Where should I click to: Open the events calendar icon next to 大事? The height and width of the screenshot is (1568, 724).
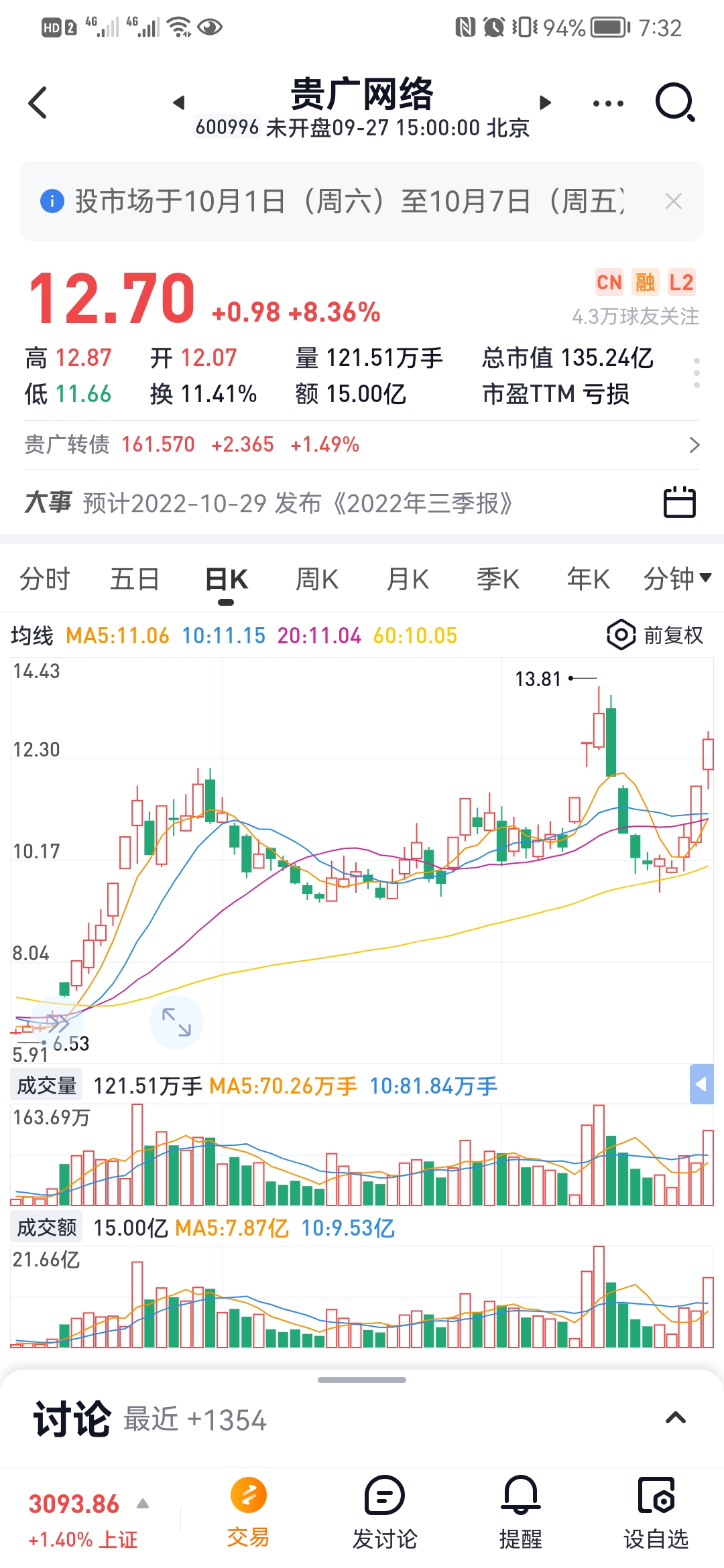679,502
